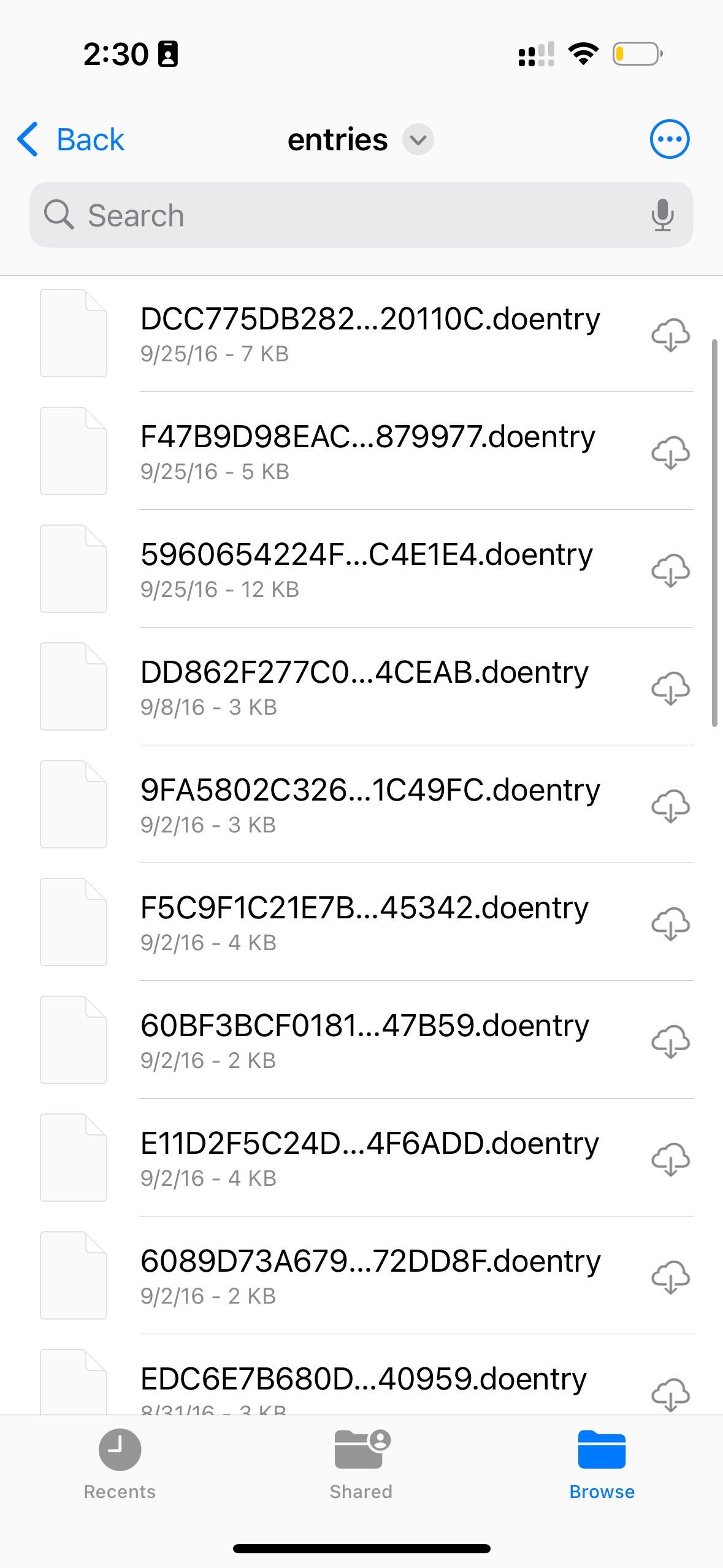Tap the Search field
Image resolution: width=723 pixels, height=1568 pixels.
(361, 215)
